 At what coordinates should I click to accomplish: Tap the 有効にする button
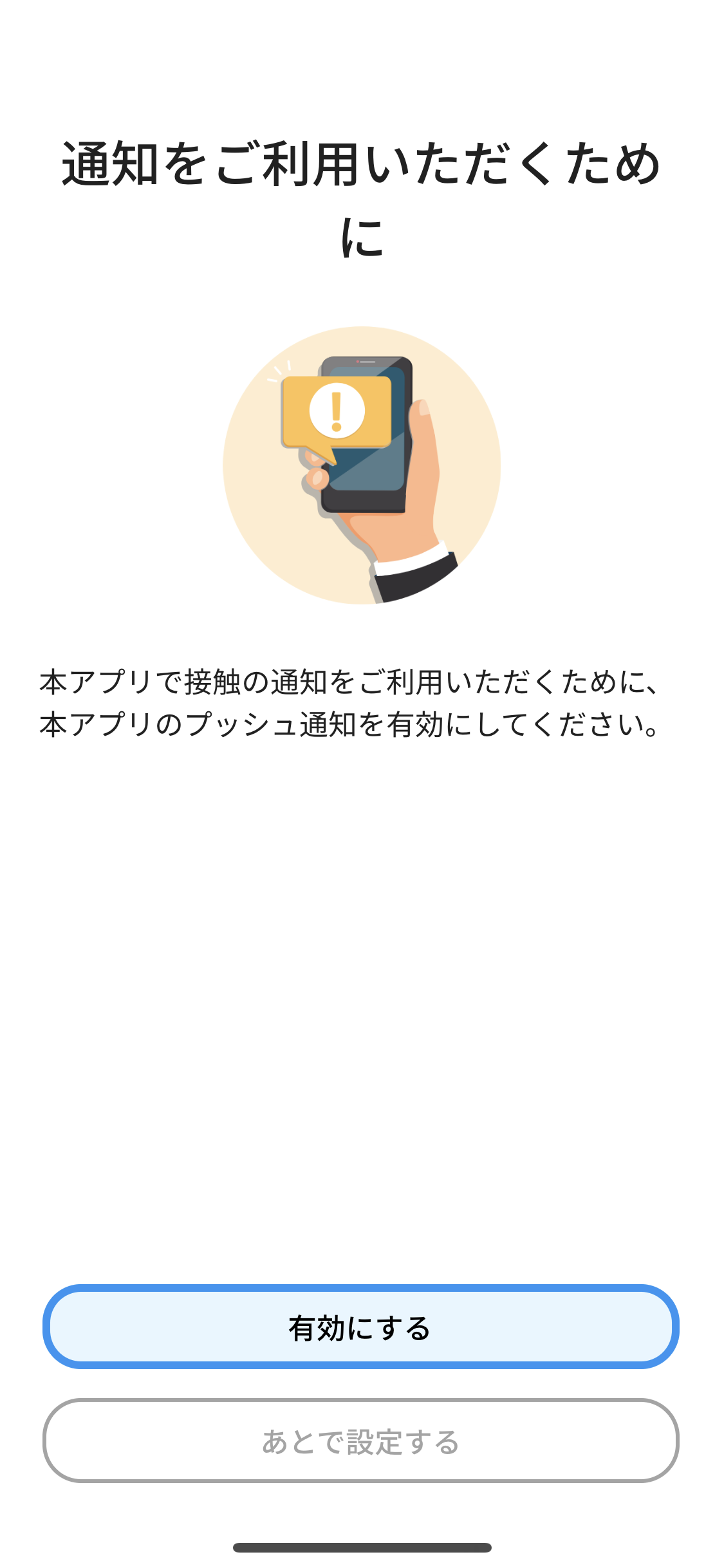(x=361, y=1327)
